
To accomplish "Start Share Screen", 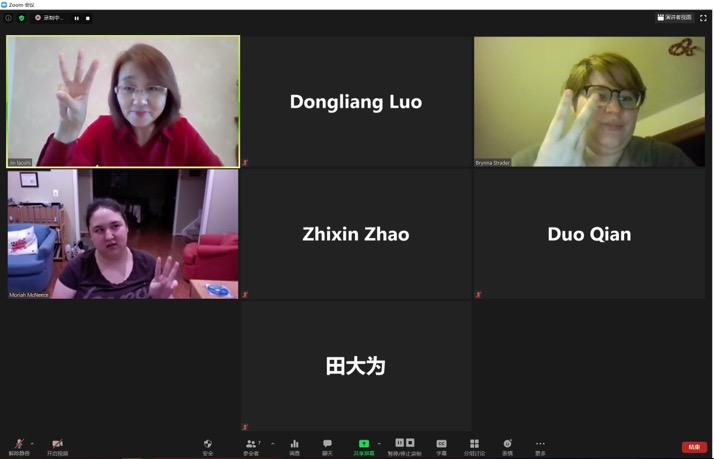I will [x=364, y=447].
